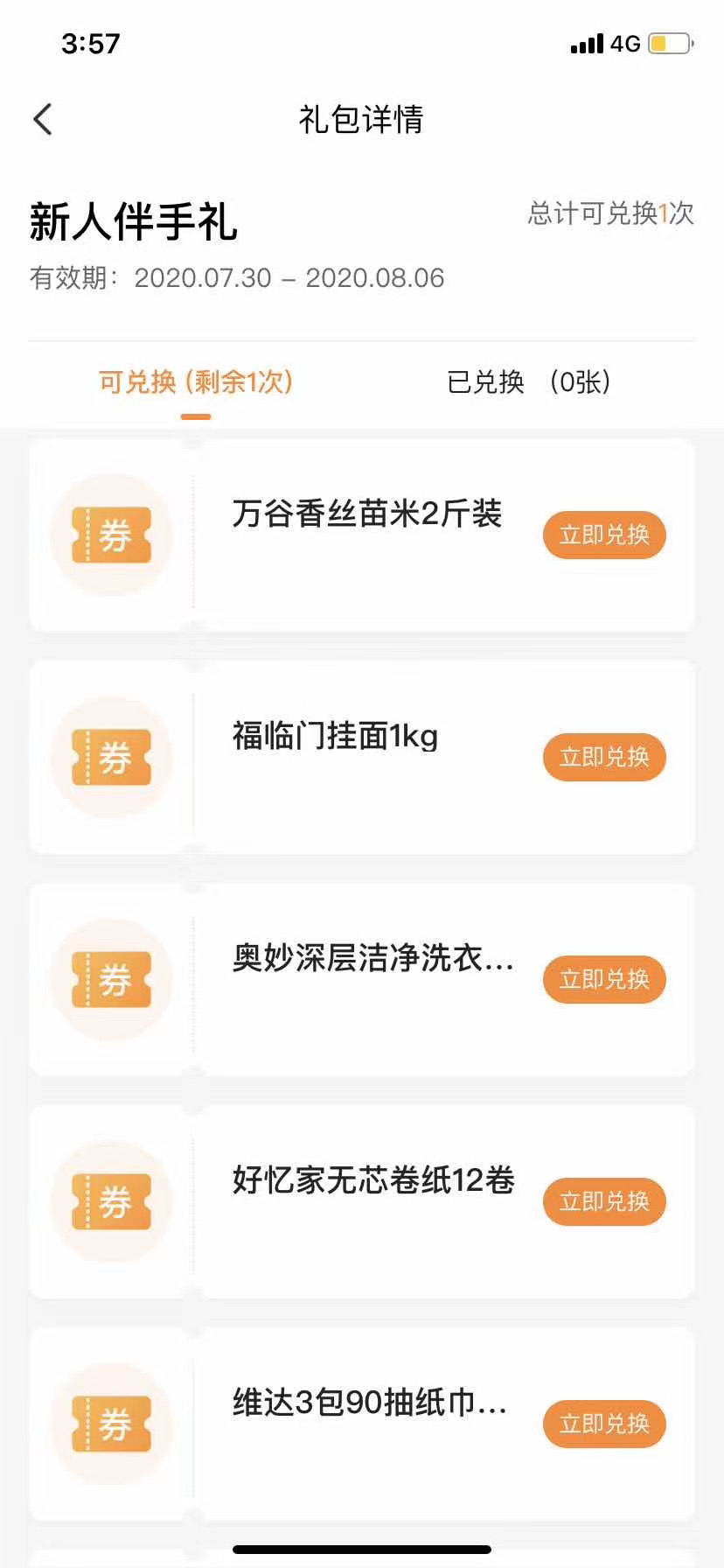The height and width of the screenshot is (1568, 724).
Task: Tap 立即兑换 for 福临门挂面1kg
Action: pos(604,757)
